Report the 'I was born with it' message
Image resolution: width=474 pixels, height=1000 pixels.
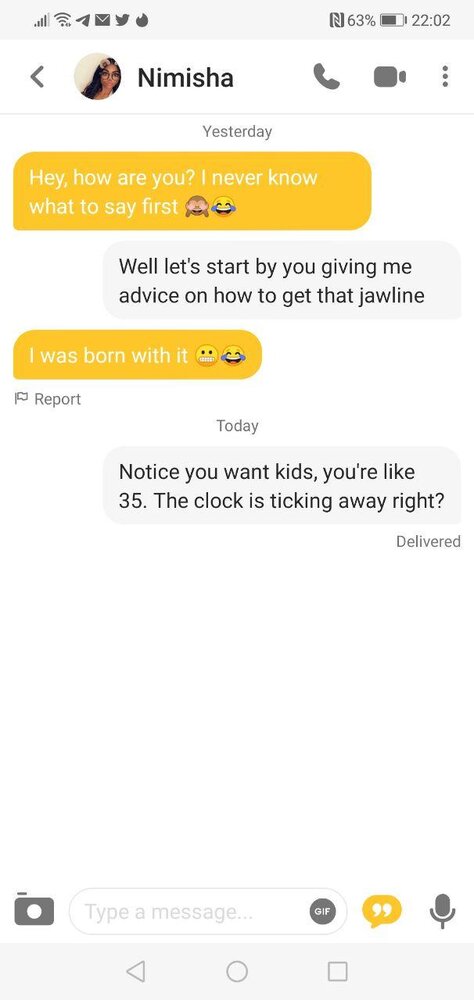click(48, 399)
